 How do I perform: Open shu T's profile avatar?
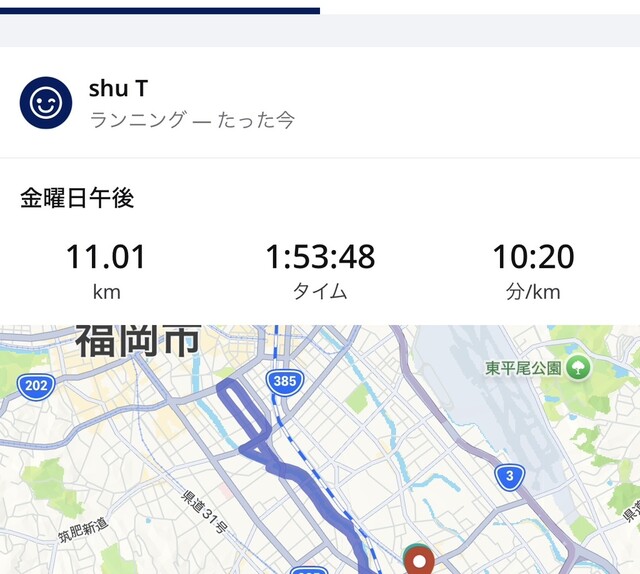[x=46, y=102]
